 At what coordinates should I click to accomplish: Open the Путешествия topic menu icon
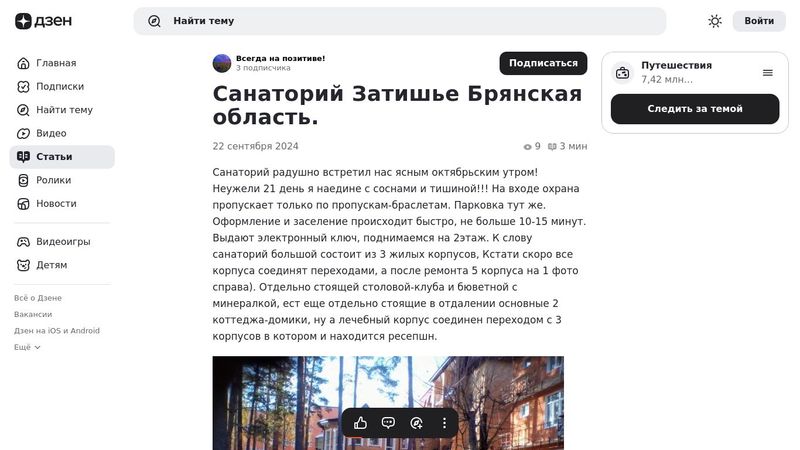768,73
